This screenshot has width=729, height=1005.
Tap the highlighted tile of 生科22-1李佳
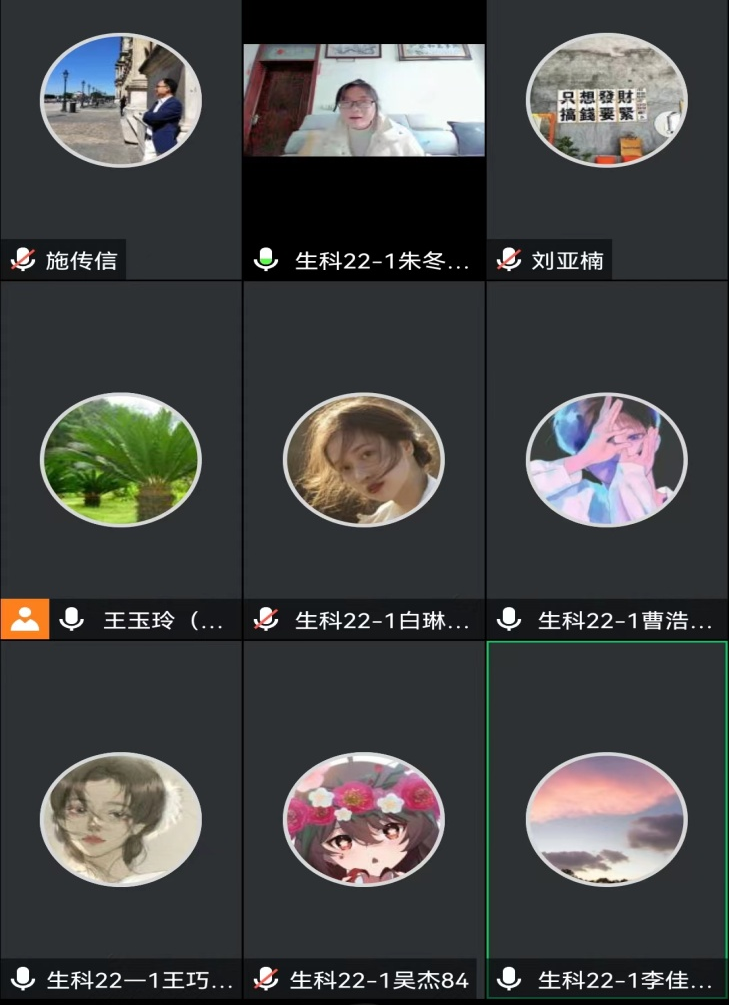click(607, 820)
